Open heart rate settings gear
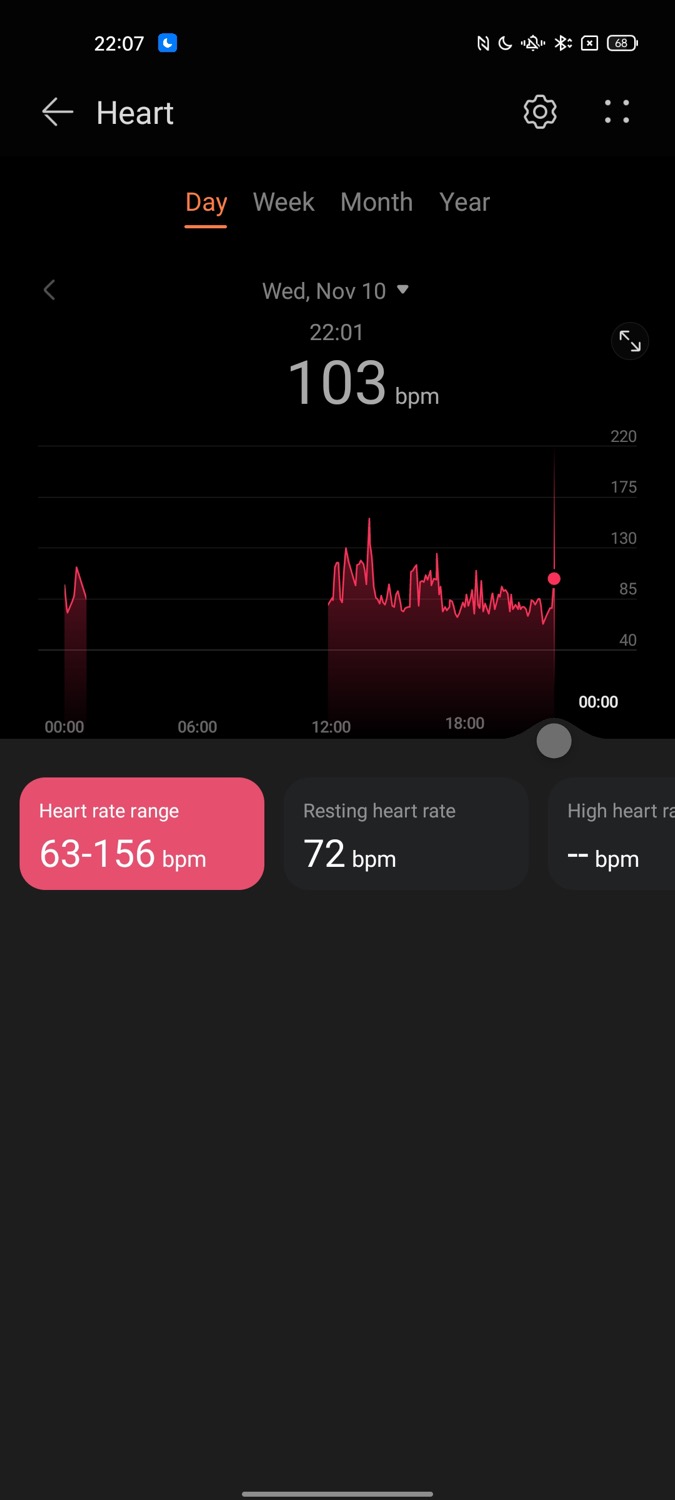675x1500 pixels. 540,112
